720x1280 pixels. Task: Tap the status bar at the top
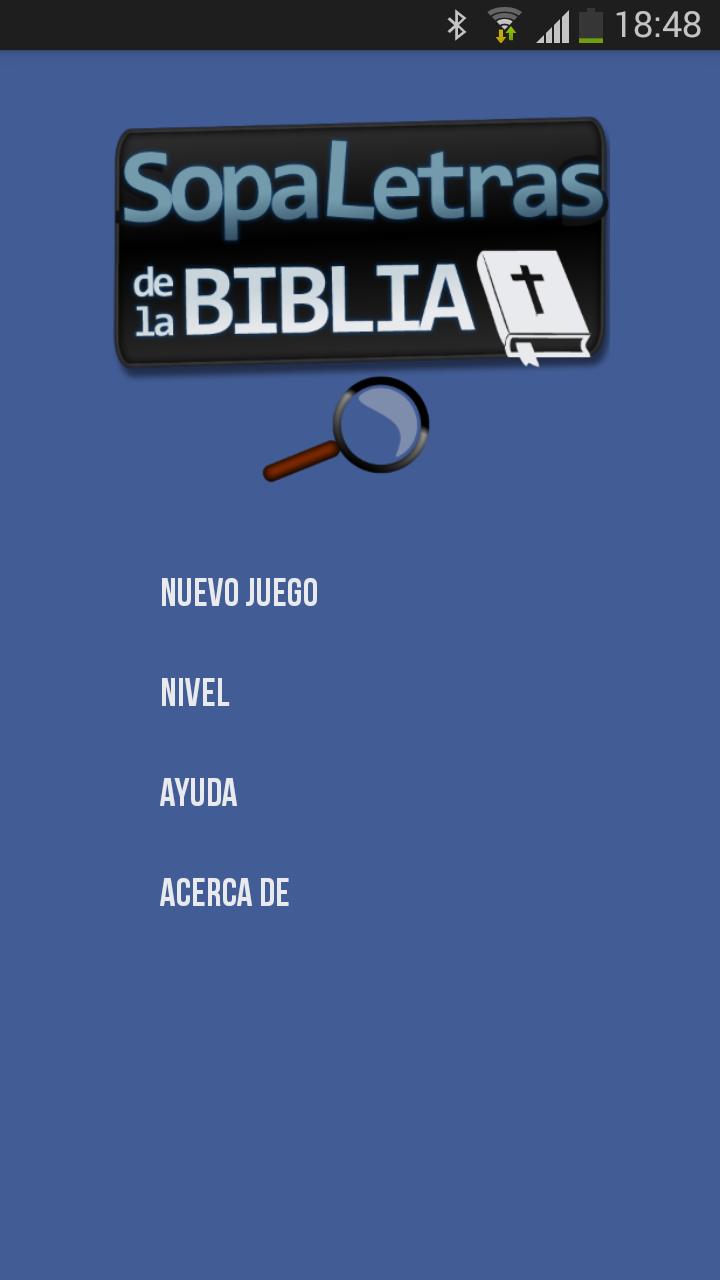point(360,22)
